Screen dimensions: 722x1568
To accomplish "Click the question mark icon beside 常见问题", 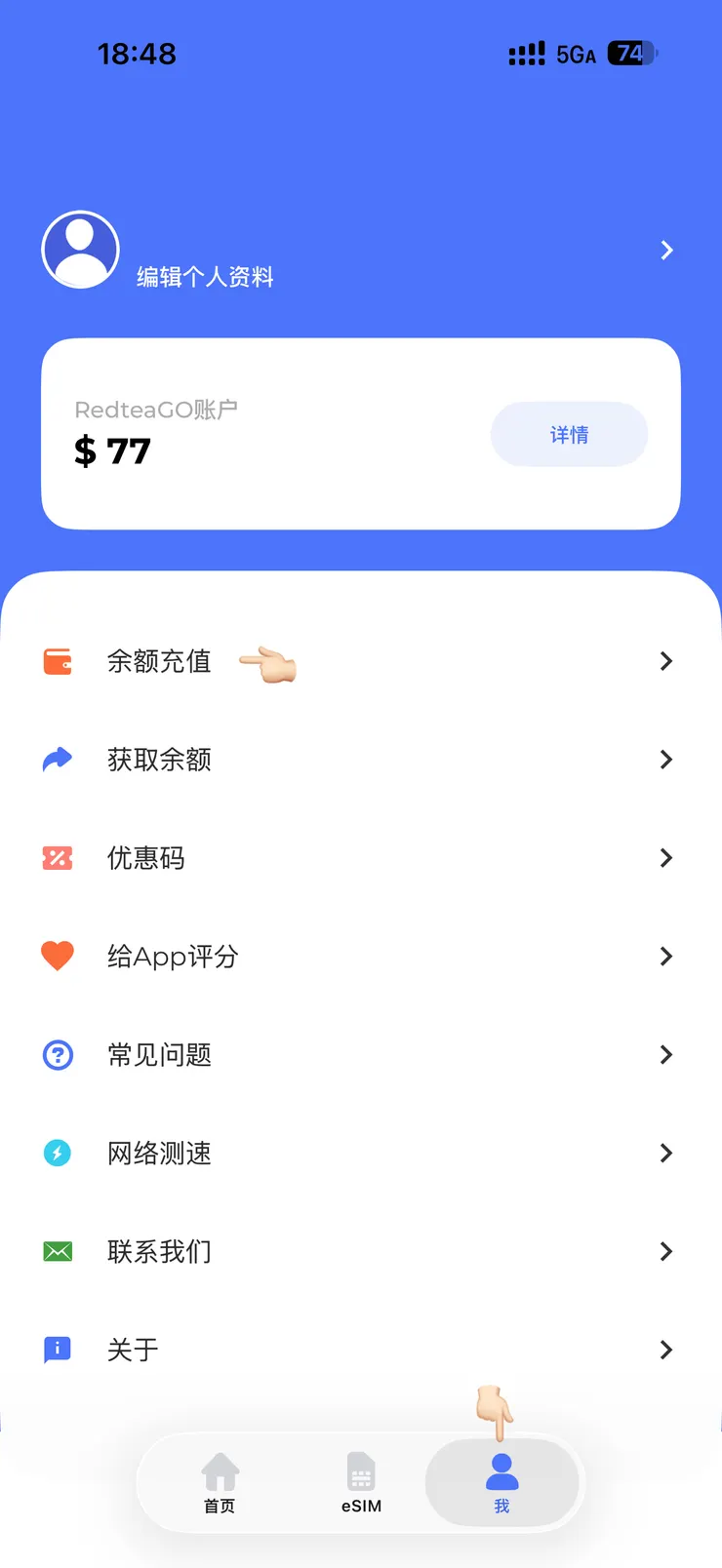I will tap(58, 1055).
